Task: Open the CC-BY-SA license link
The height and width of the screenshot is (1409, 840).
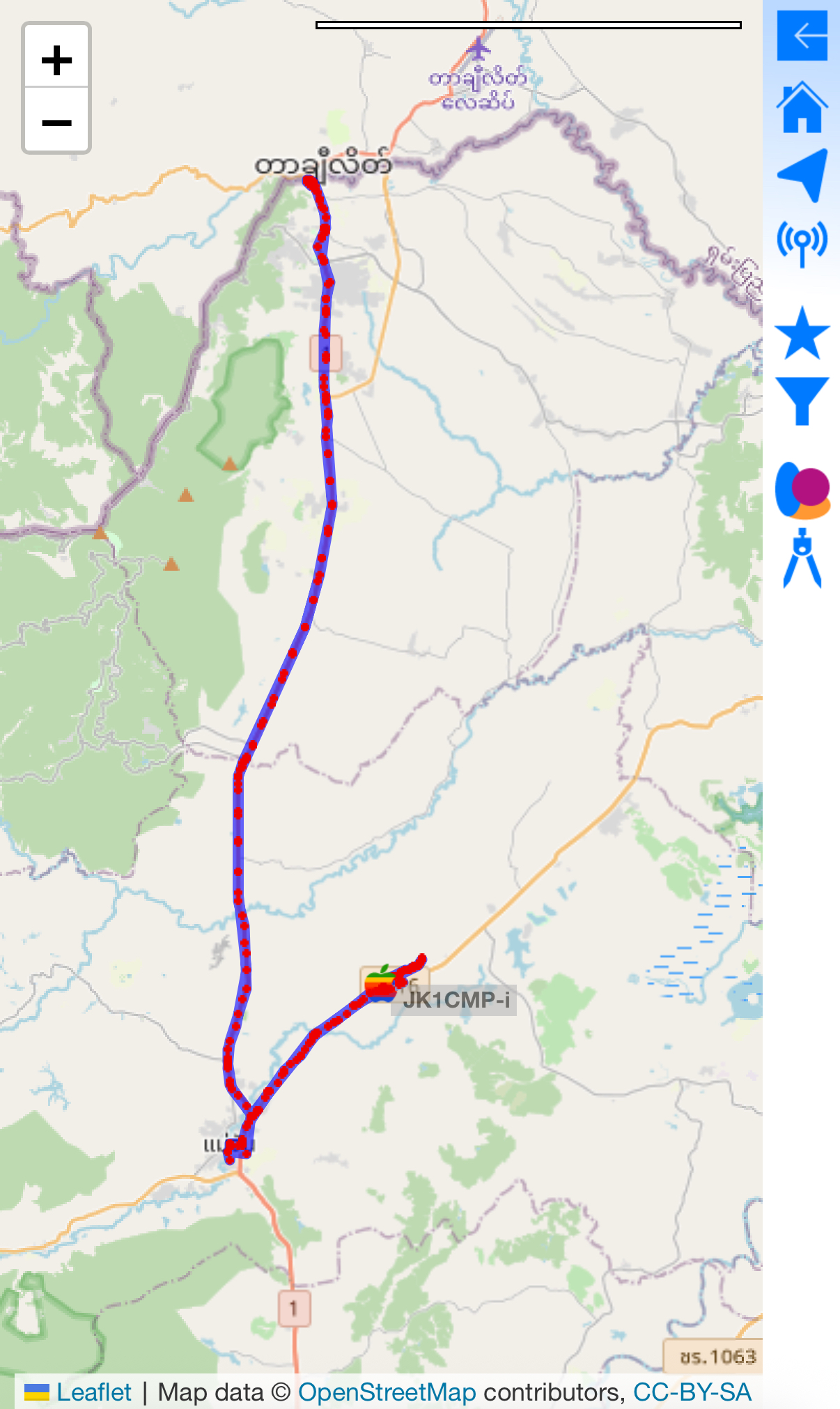Action: coord(692,1392)
